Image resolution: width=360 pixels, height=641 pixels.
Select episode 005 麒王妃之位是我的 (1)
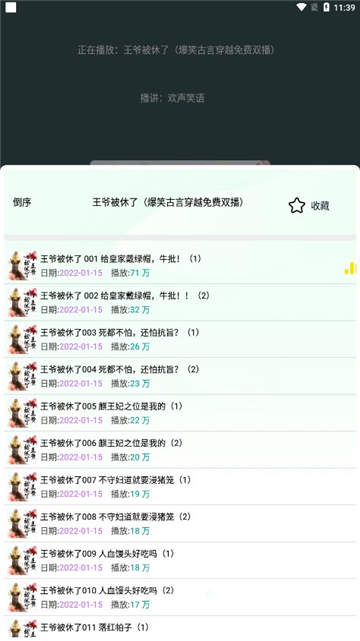coord(180,412)
